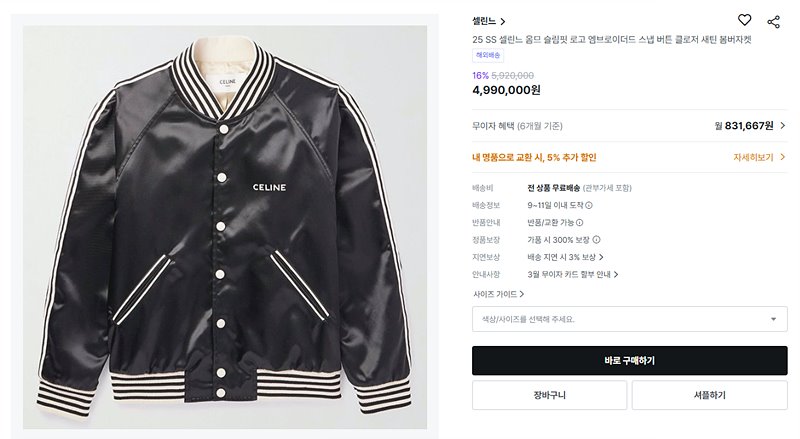Screen dimensions: 800x439
Task: Tap the 서플하기 button
Action: tap(709, 395)
